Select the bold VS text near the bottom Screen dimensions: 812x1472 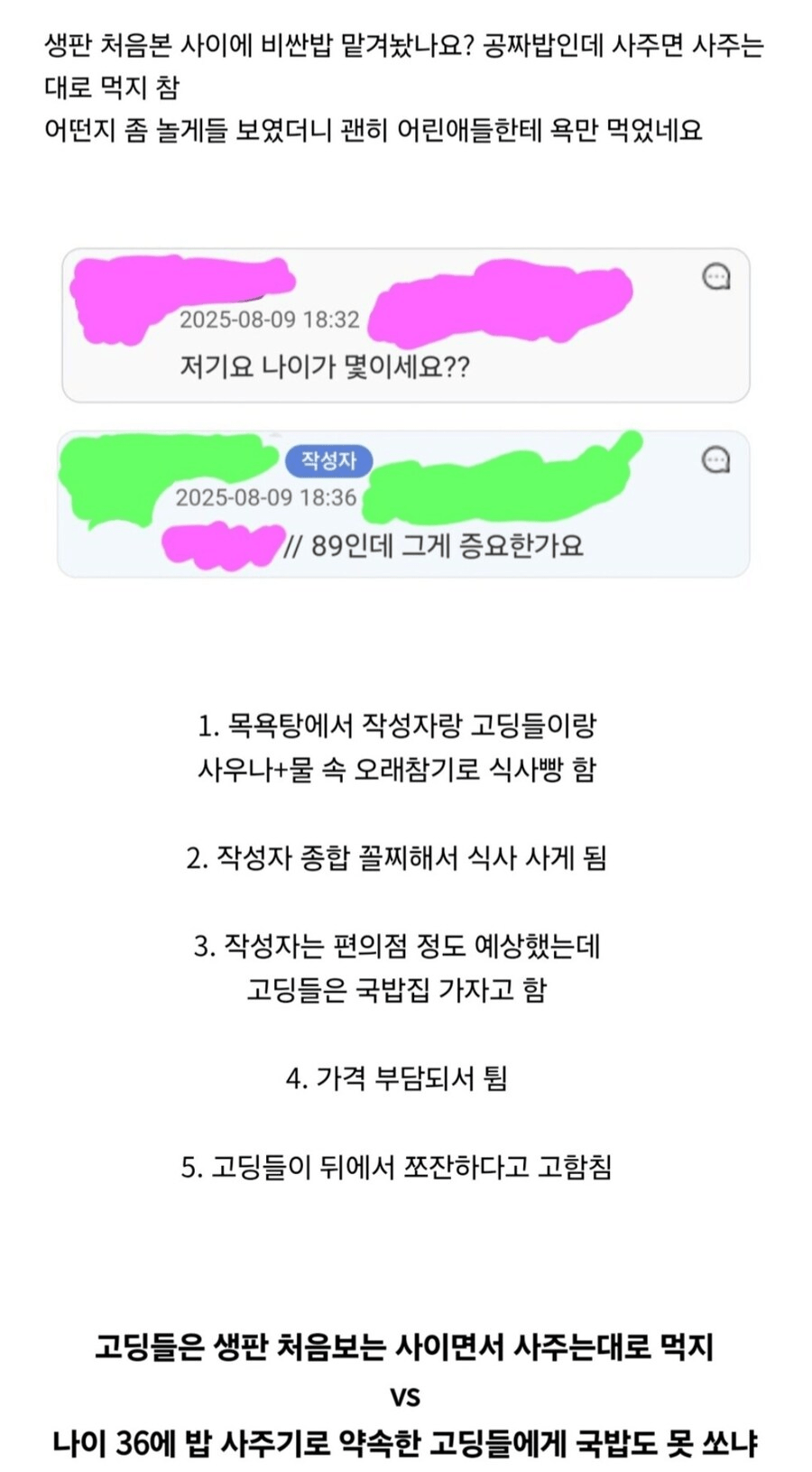point(407,1397)
